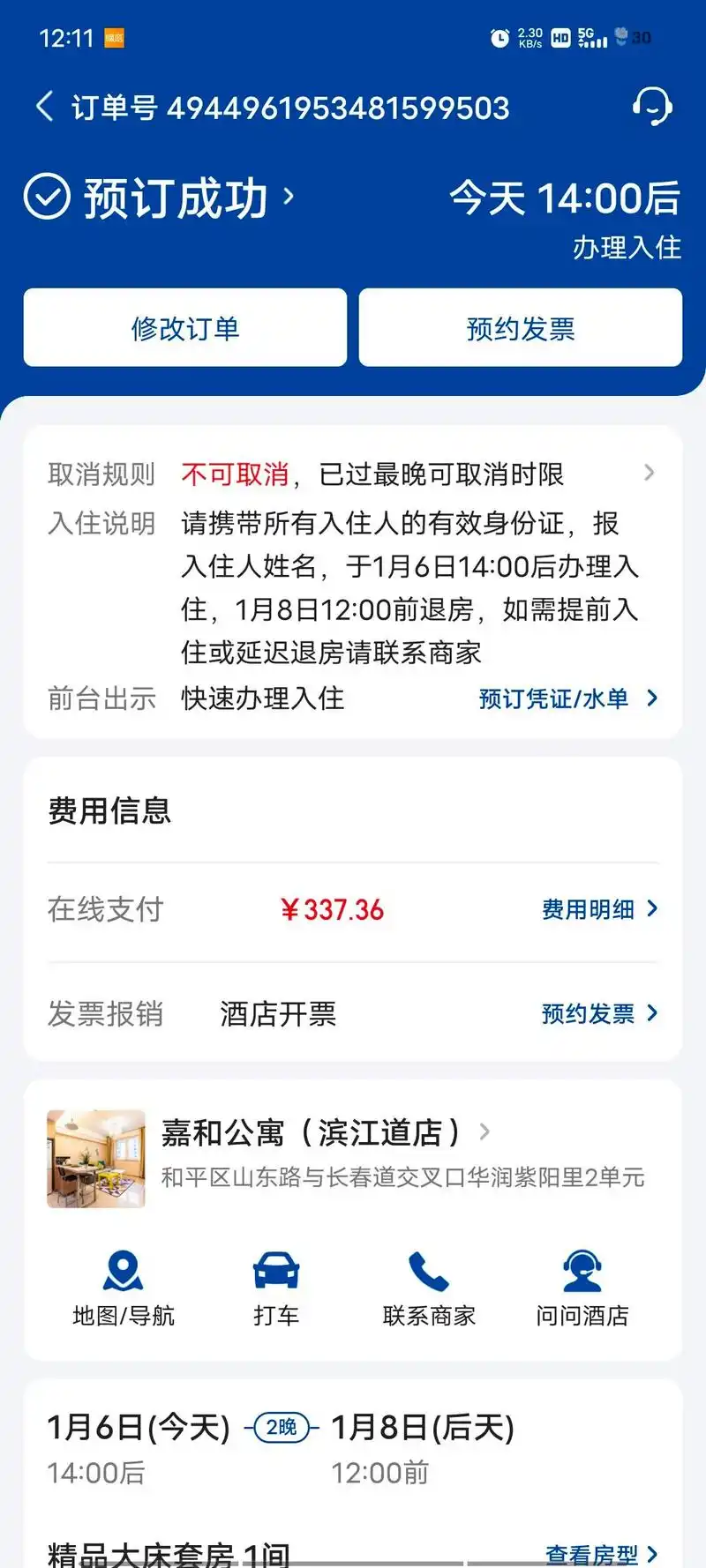Image resolution: width=706 pixels, height=1568 pixels.
Task: Call the hotel via 联系商家
Action: click(429, 1288)
